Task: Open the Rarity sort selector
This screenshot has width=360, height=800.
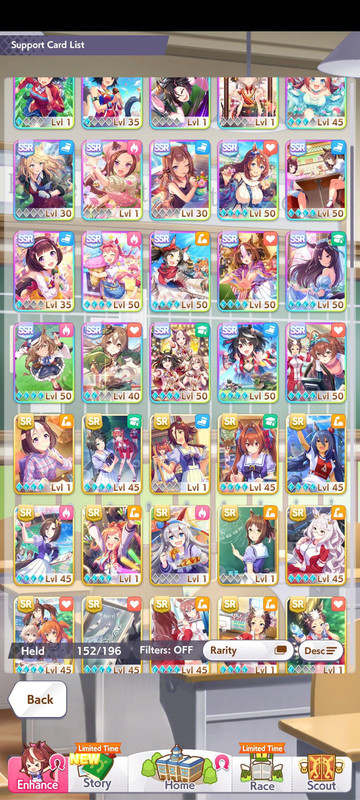Action: 248,651
